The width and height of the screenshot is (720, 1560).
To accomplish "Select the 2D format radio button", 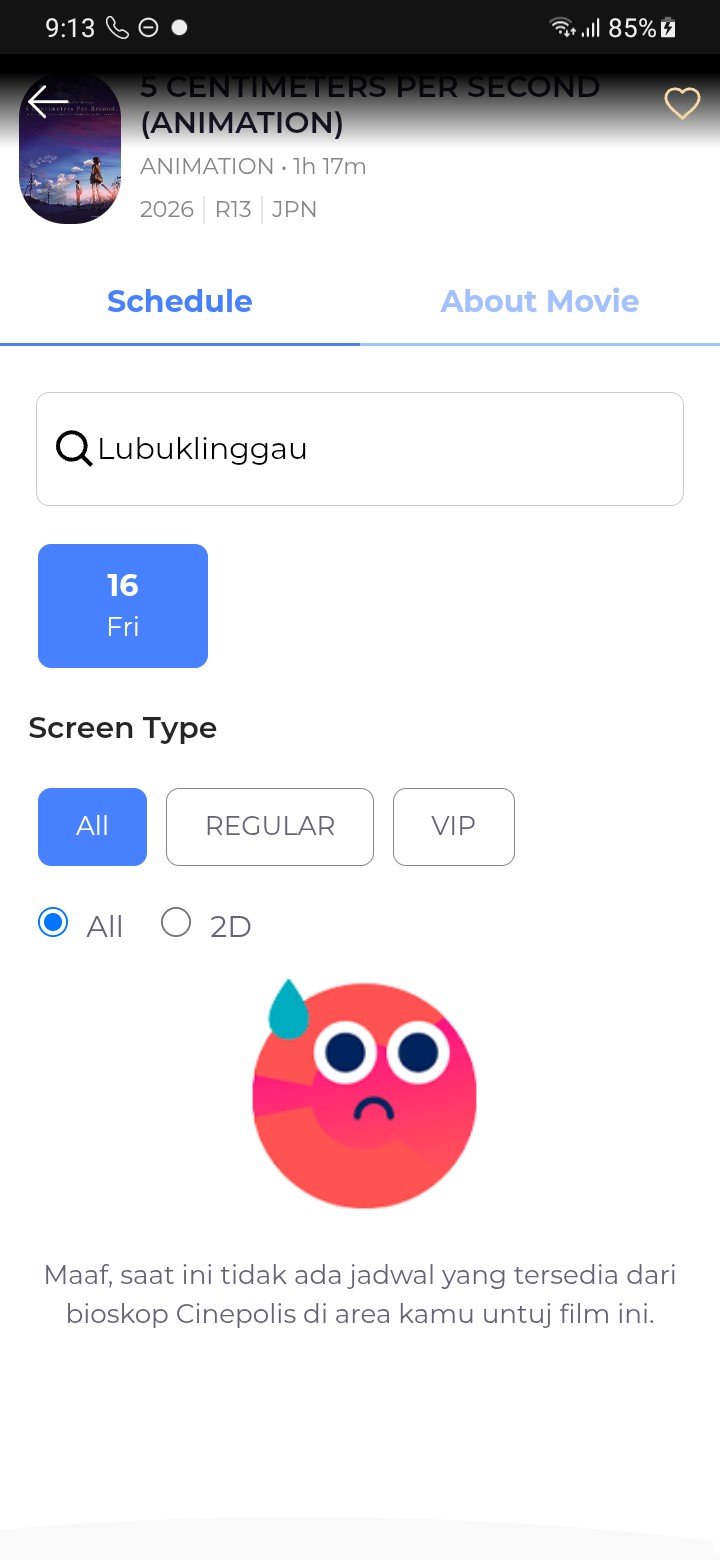I will pos(176,922).
